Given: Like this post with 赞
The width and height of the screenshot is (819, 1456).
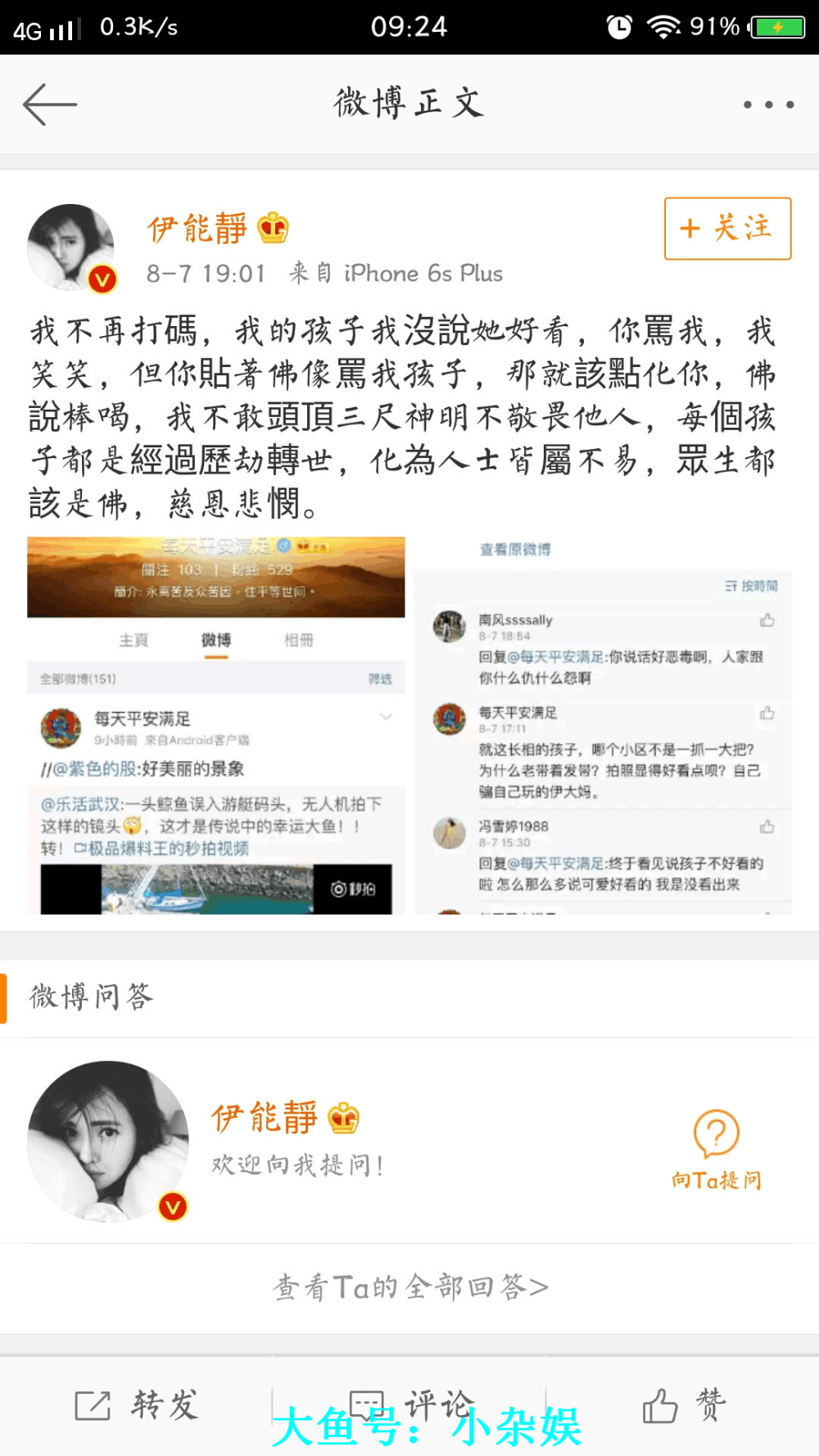Looking at the screenshot, I should click(x=682, y=1405).
